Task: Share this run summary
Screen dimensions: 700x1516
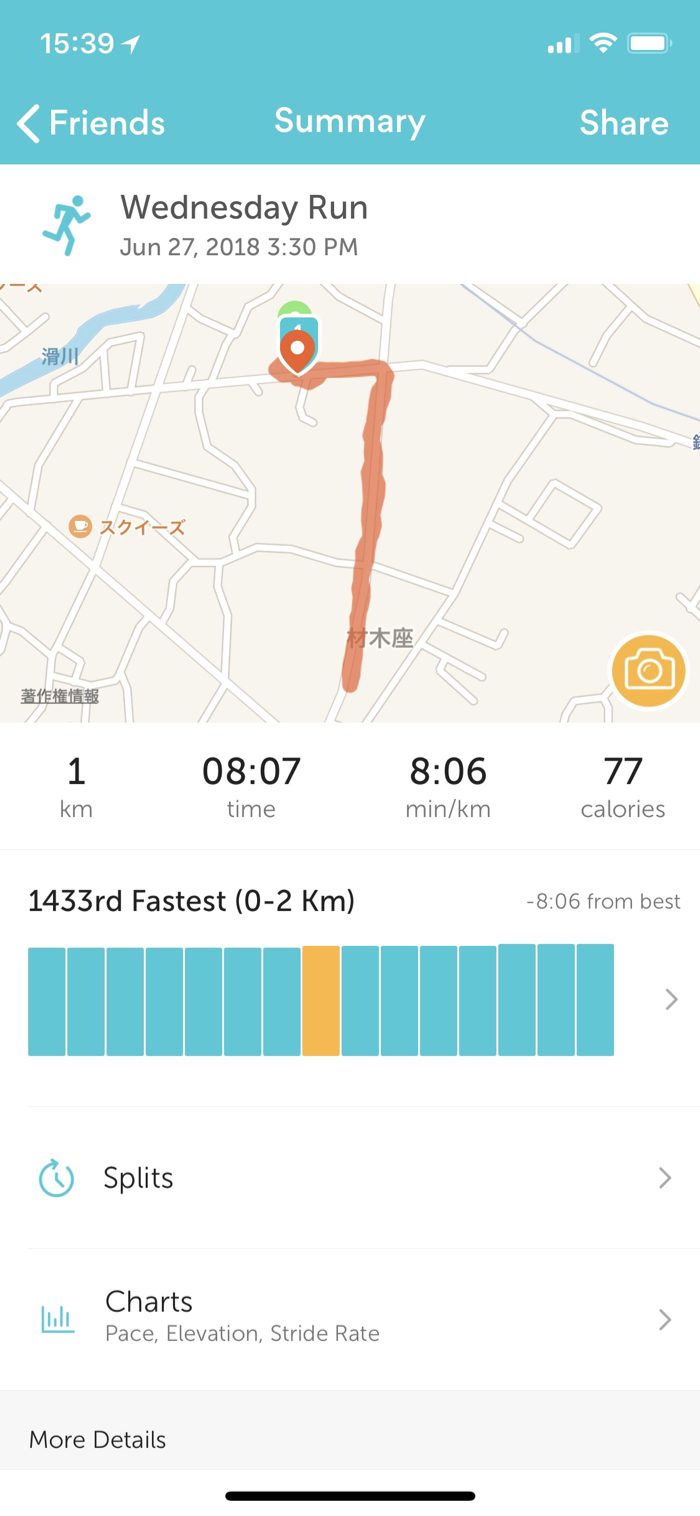Action: [623, 123]
